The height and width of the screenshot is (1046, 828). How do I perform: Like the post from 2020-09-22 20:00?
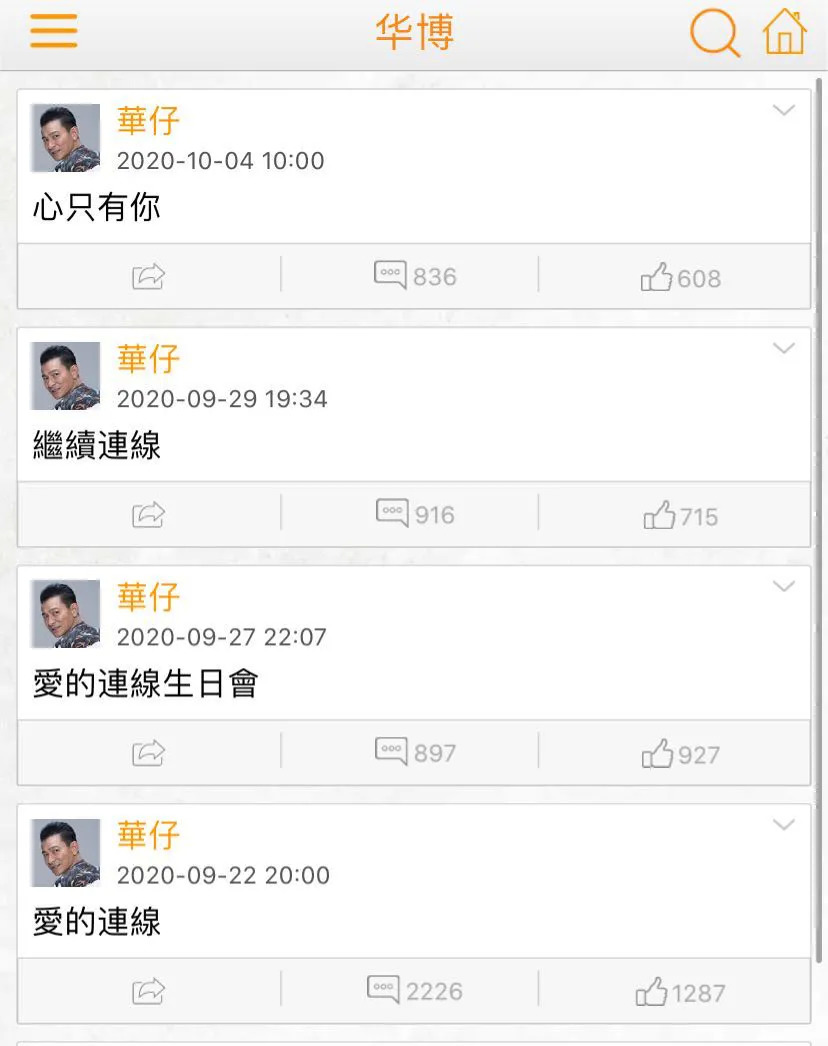point(680,992)
